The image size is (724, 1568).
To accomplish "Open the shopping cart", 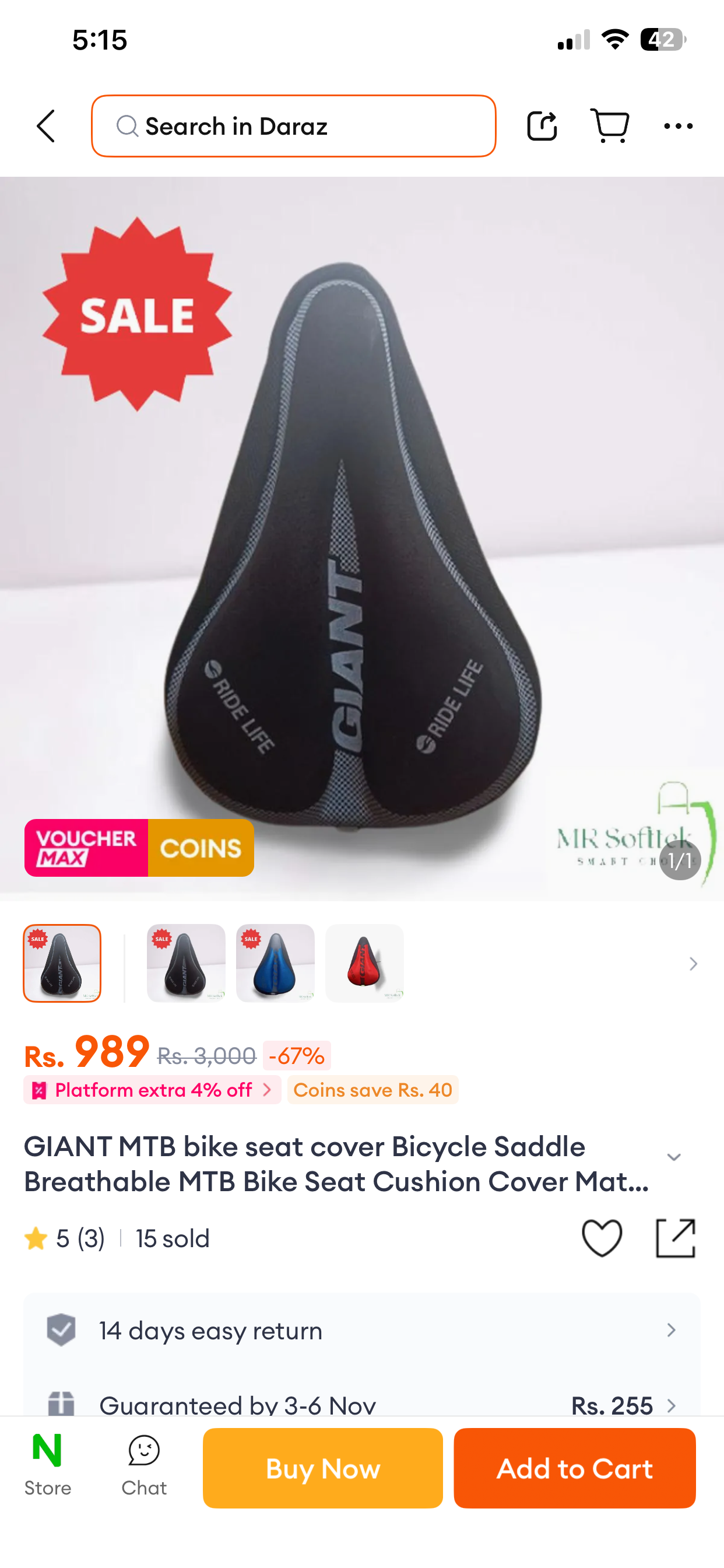I will [x=610, y=126].
